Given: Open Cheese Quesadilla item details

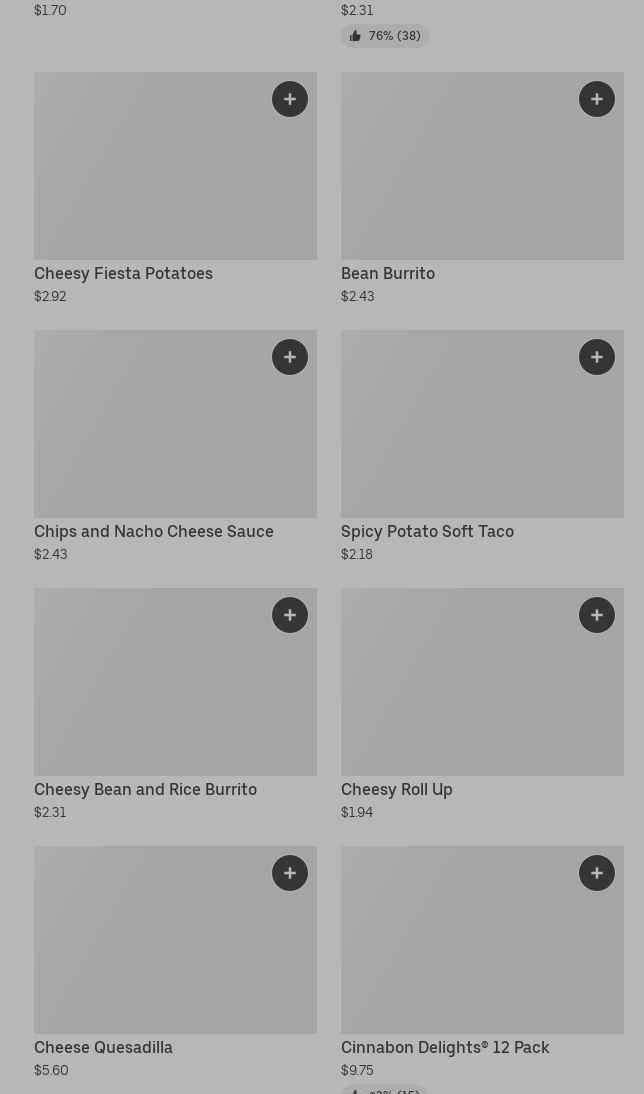Looking at the screenshot, I should pyautogui.click(x=150, y=955).
